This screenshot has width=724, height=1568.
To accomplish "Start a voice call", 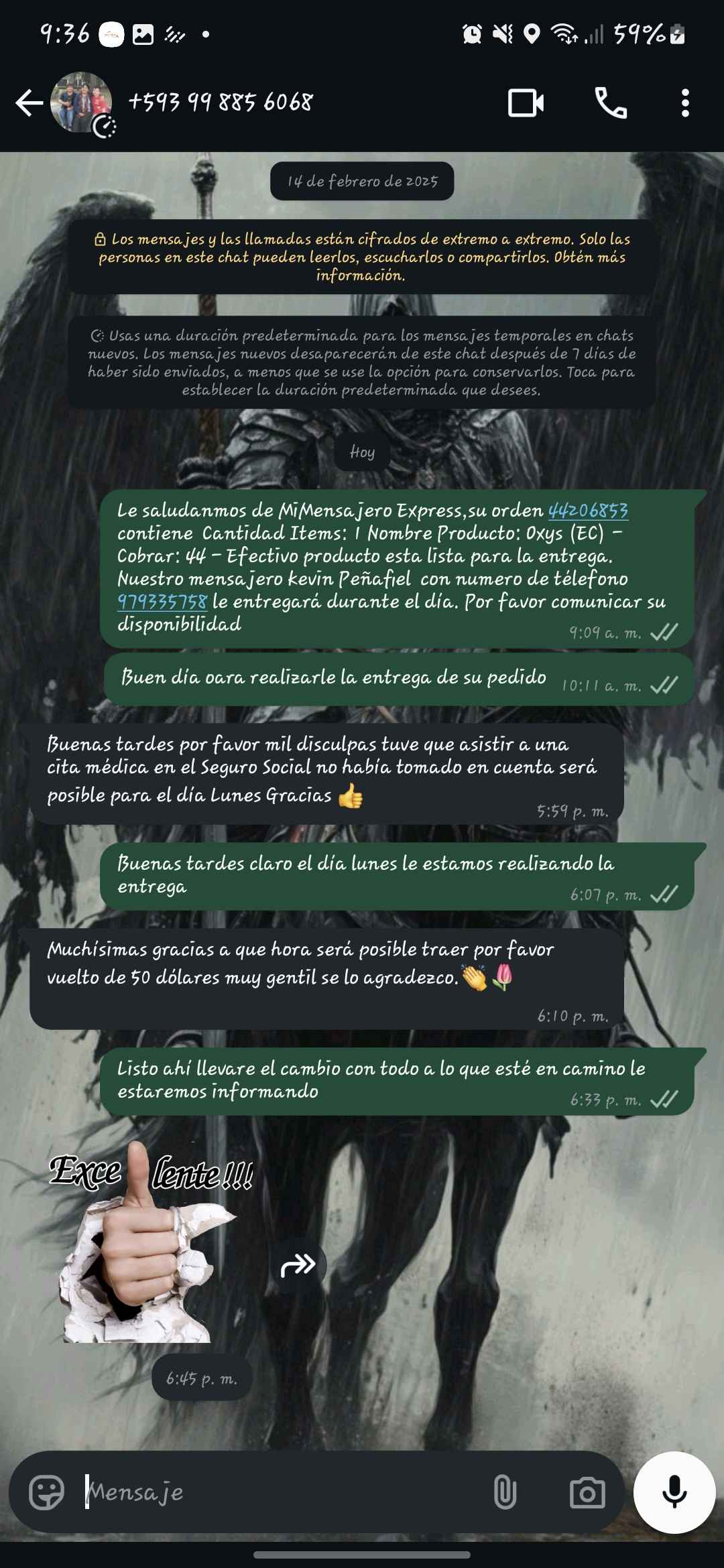I will point(611,103).
